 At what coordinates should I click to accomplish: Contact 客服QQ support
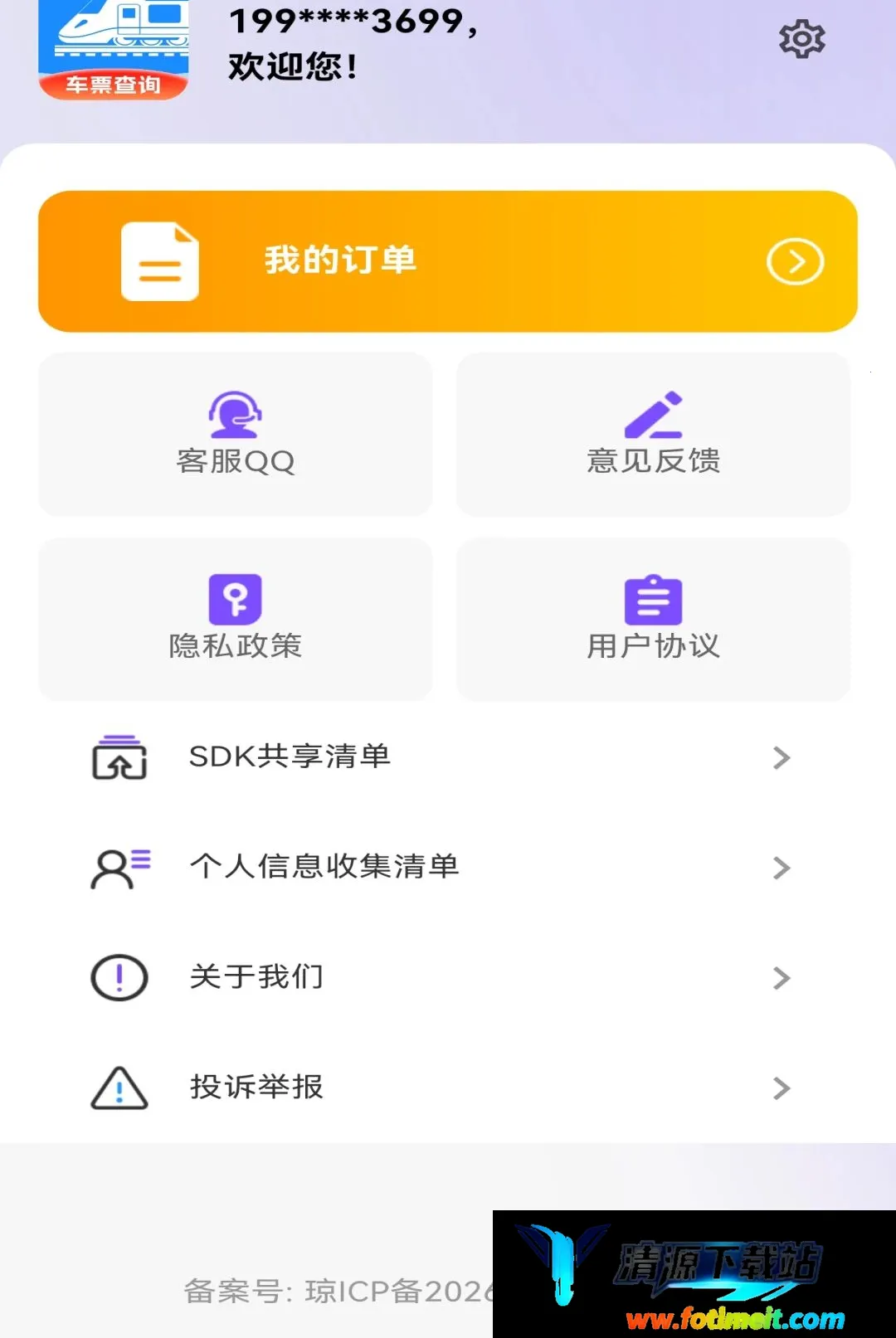[236, 434]
